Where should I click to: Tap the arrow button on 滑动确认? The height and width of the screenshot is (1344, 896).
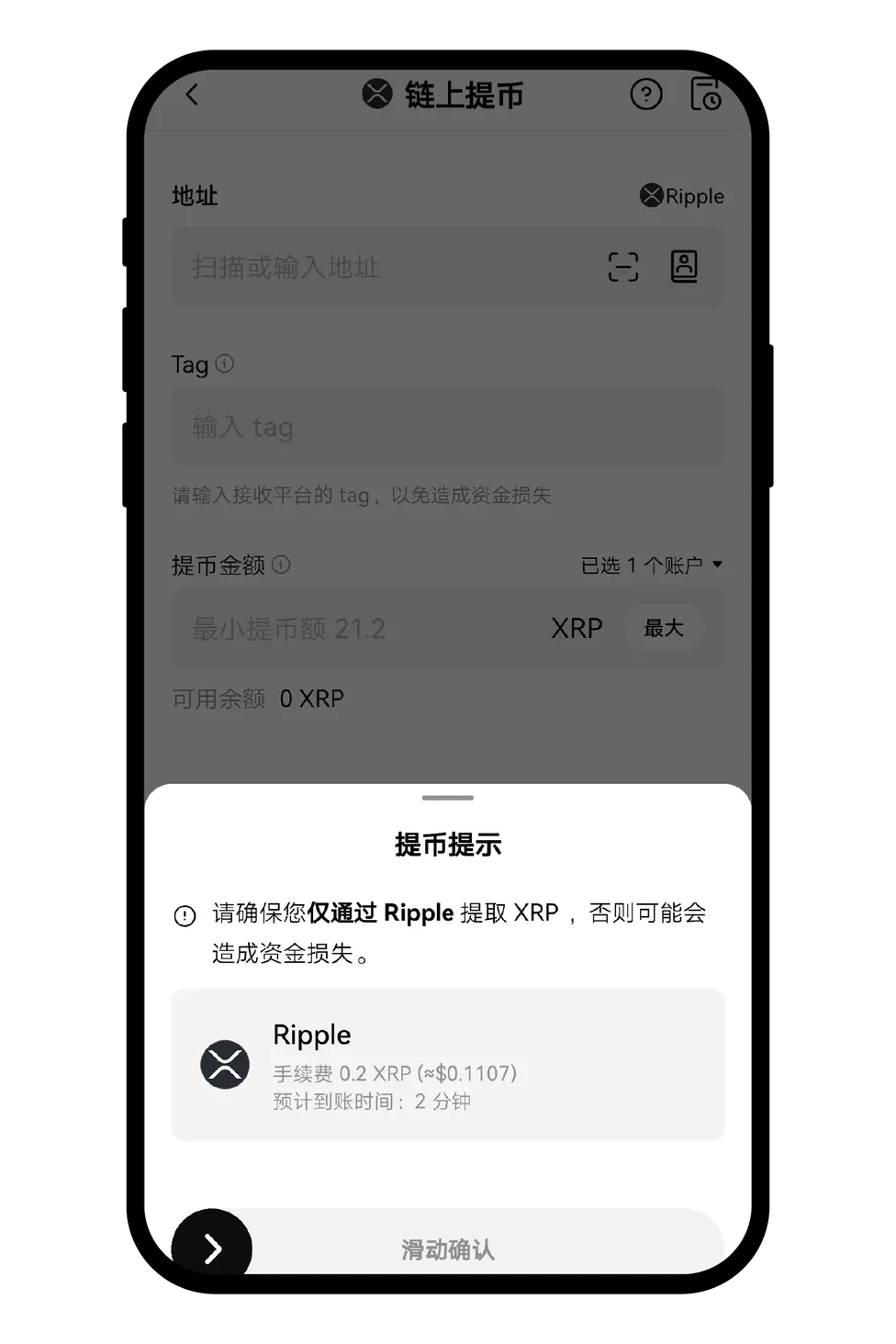click(212, 1248)
